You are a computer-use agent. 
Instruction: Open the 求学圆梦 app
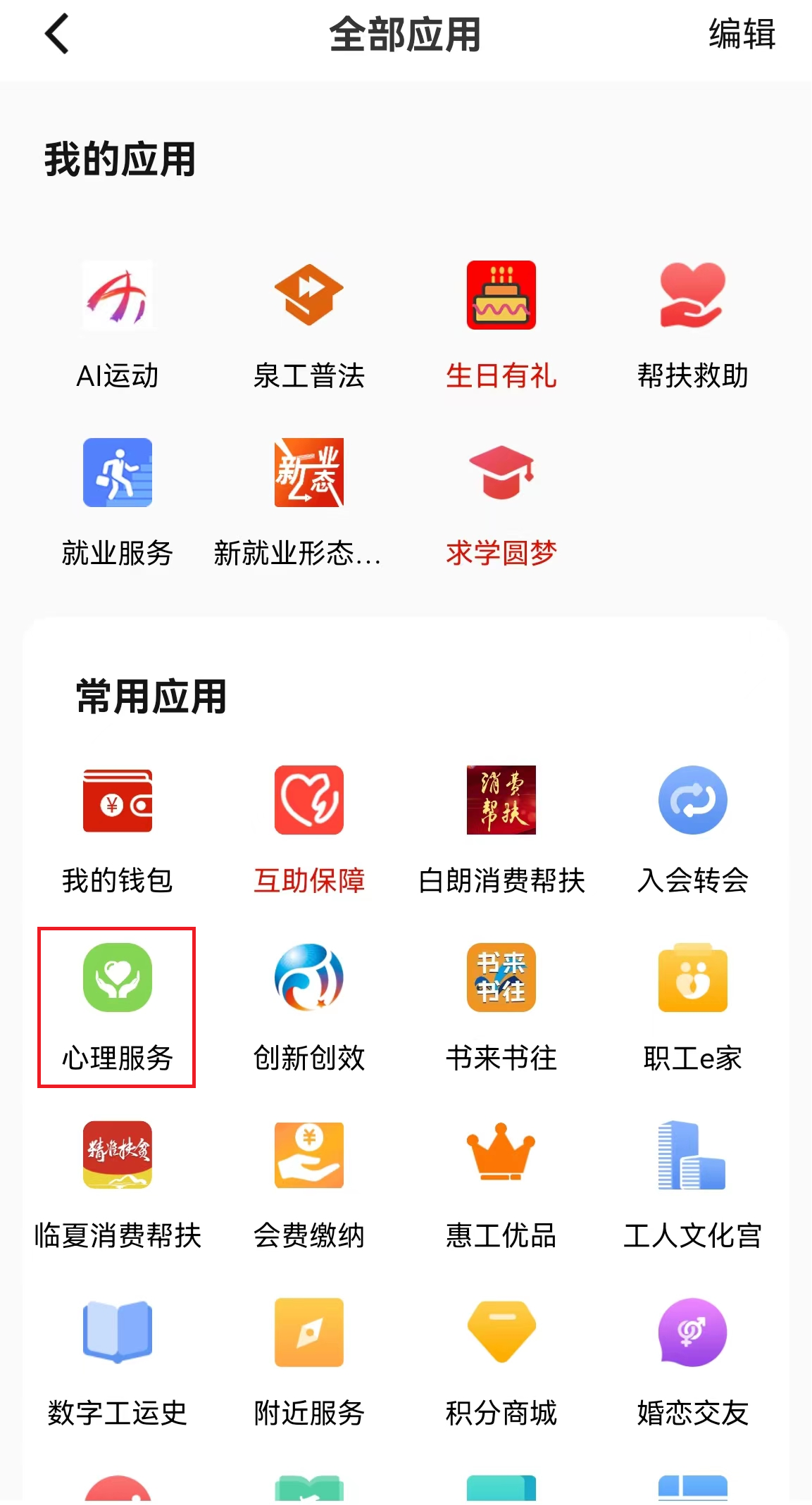tap(501, 473)
